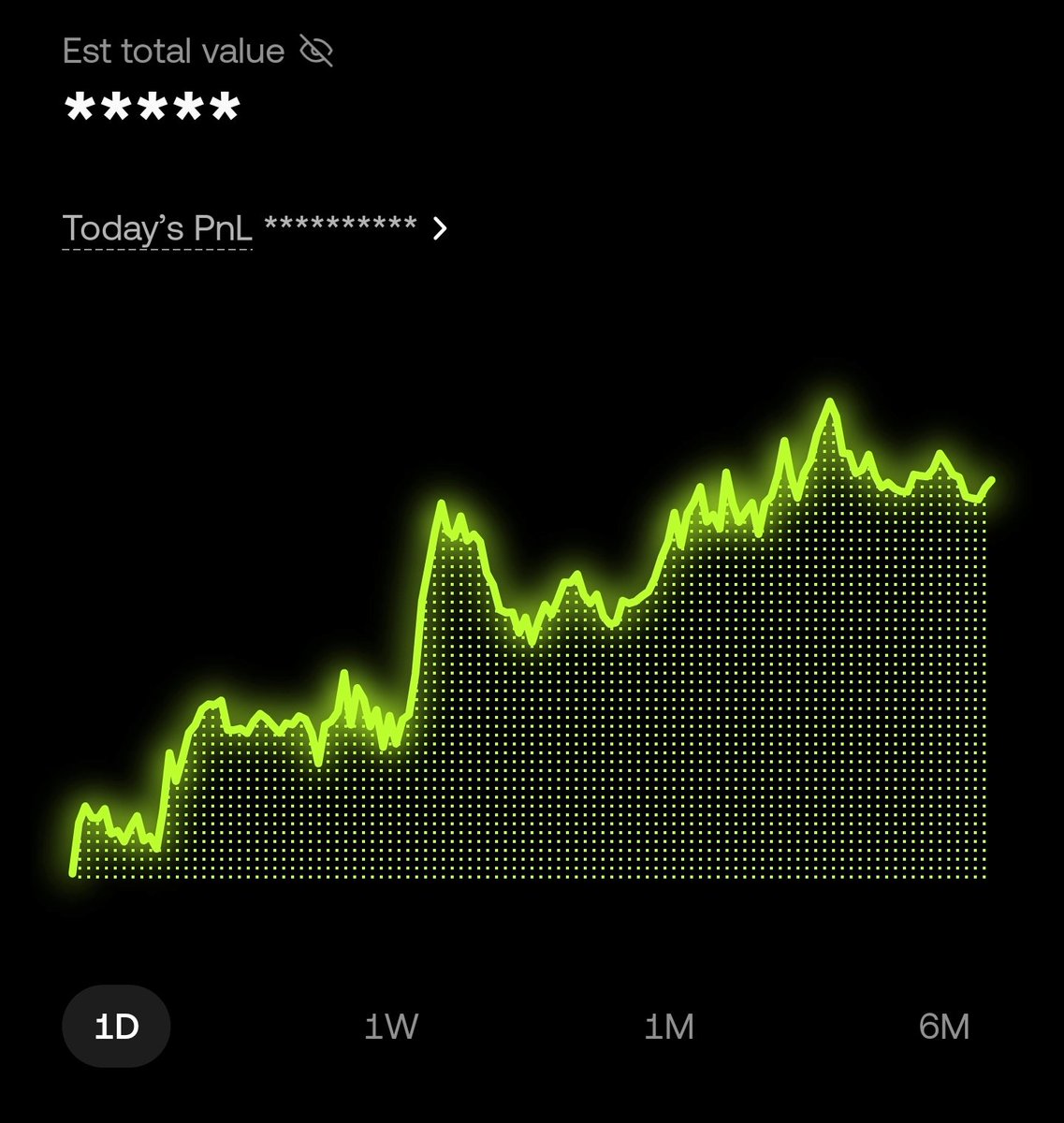Switch chart to 1M range

click(x=669, y=1027)
